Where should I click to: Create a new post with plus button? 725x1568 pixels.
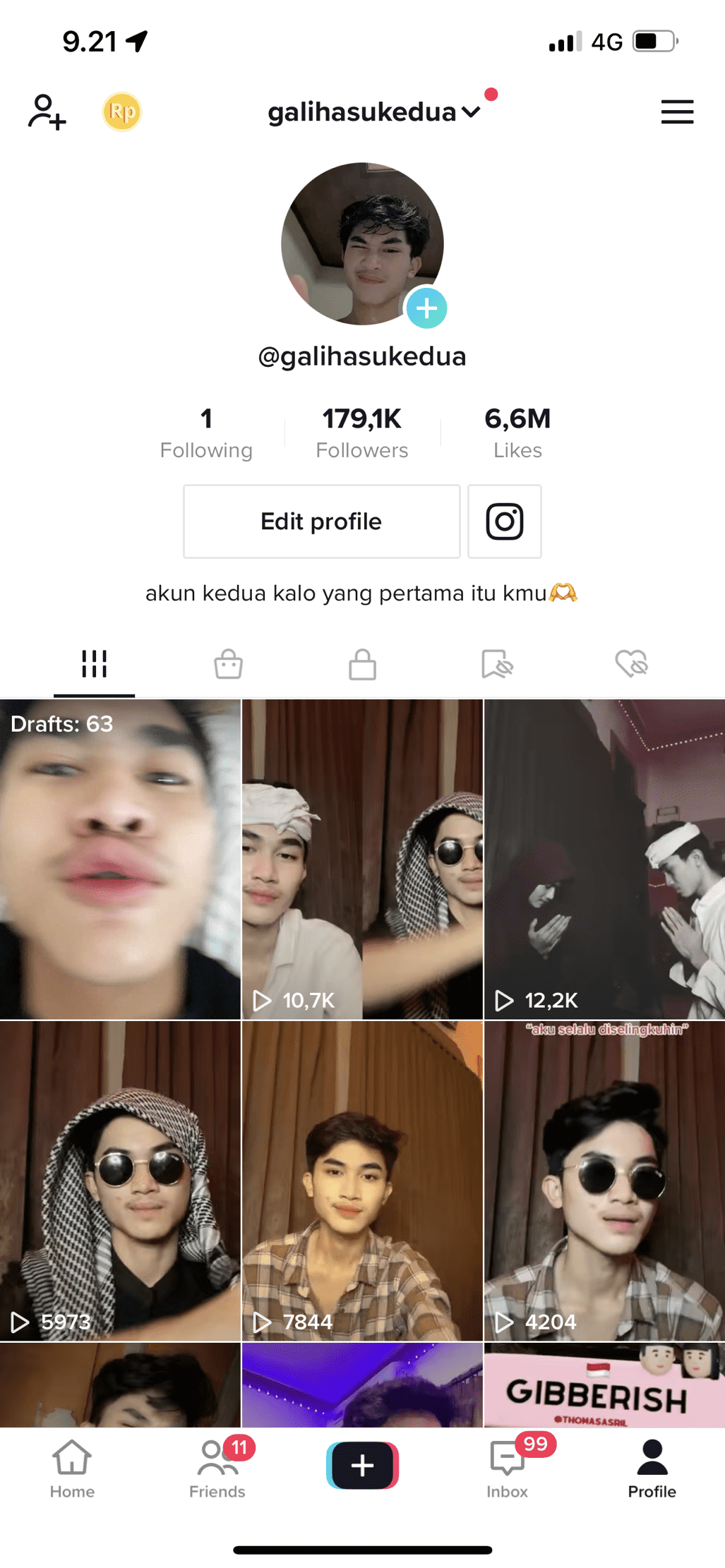(x=362, y=1465)
